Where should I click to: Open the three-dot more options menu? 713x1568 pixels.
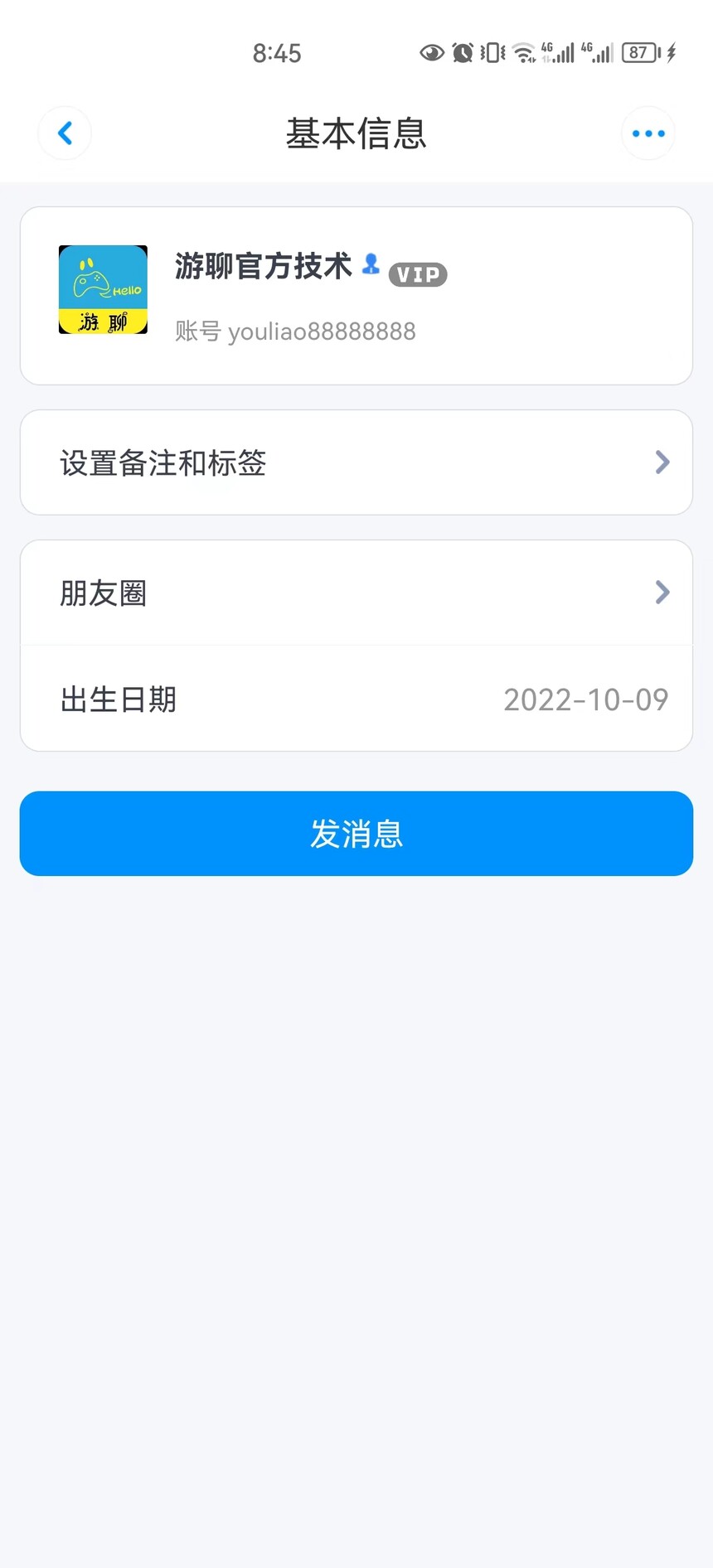(648, 133)
